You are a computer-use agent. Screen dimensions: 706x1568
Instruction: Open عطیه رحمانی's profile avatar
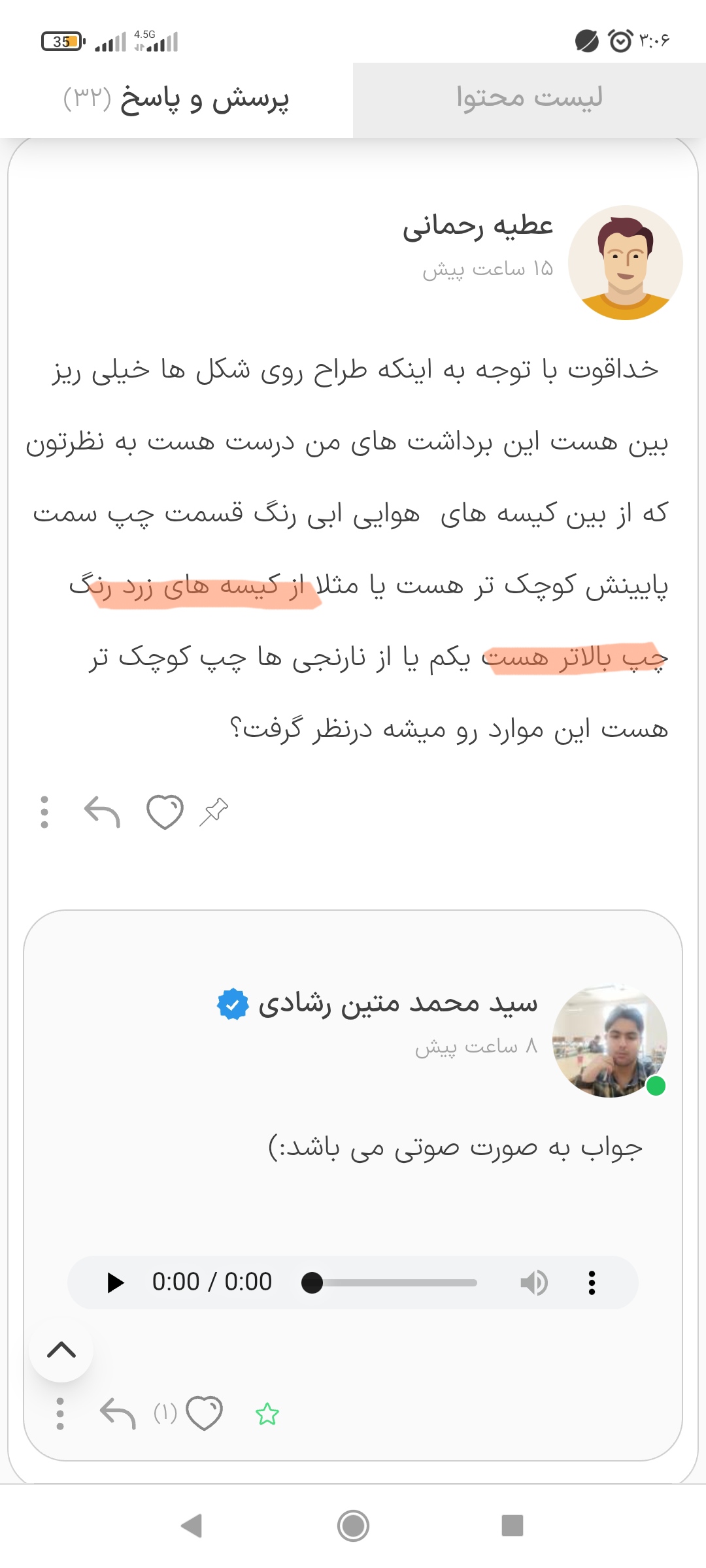(625, 263)
